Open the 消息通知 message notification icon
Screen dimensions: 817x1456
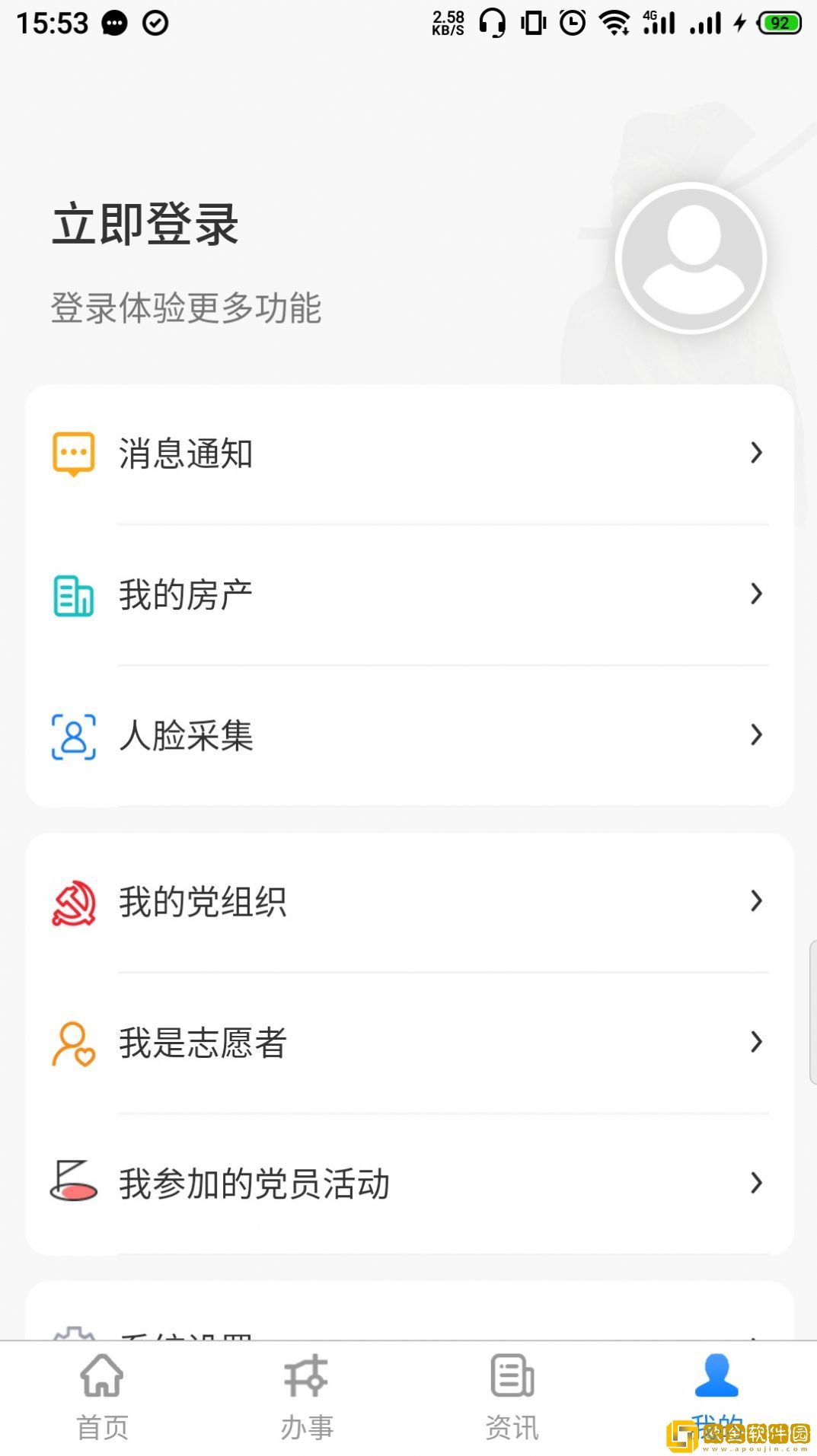[x=72, y=453]
